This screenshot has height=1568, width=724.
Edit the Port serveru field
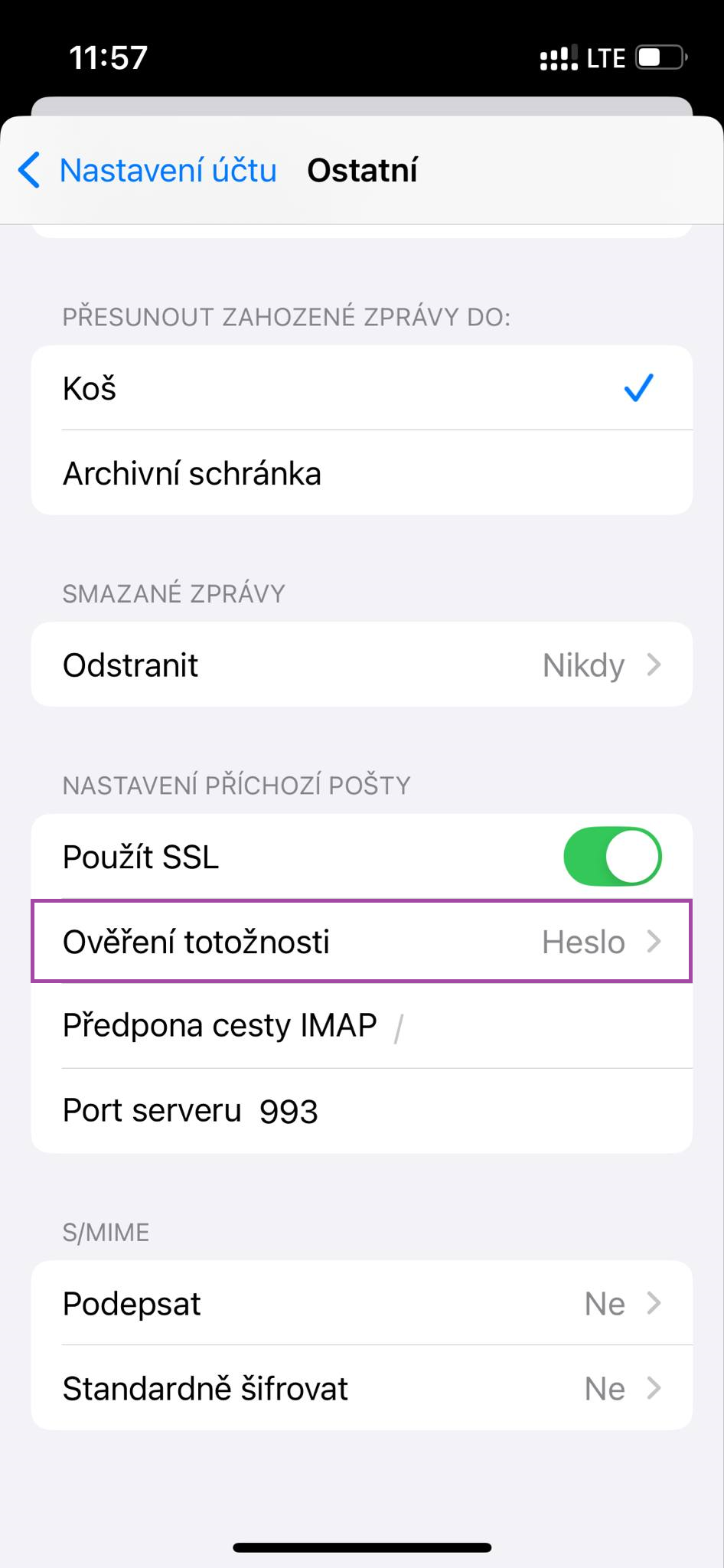[x=362, y=1111]
